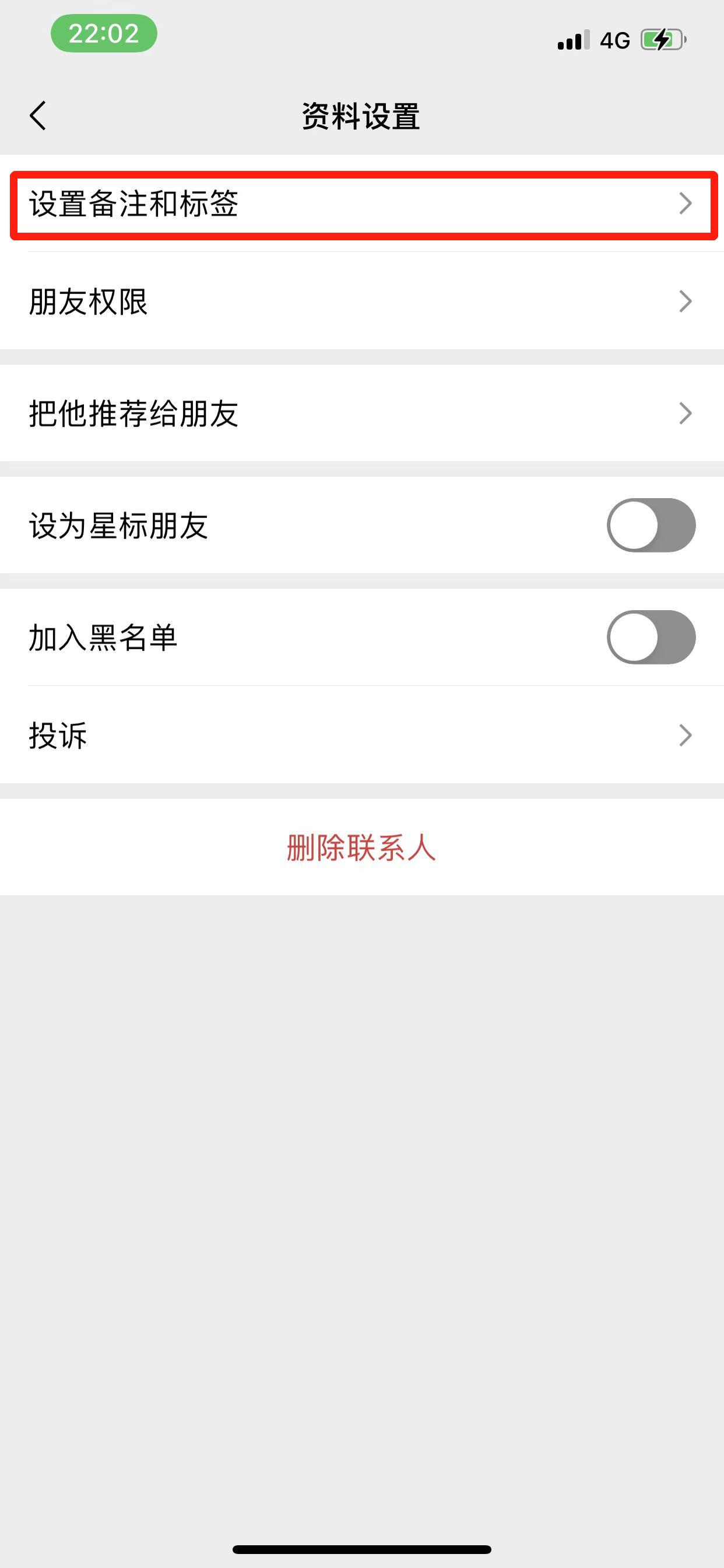Image resolution: width=724 pixels, height=1568 pixels.
Task: Toggle the starred friend setting off again
Action: 651,524
